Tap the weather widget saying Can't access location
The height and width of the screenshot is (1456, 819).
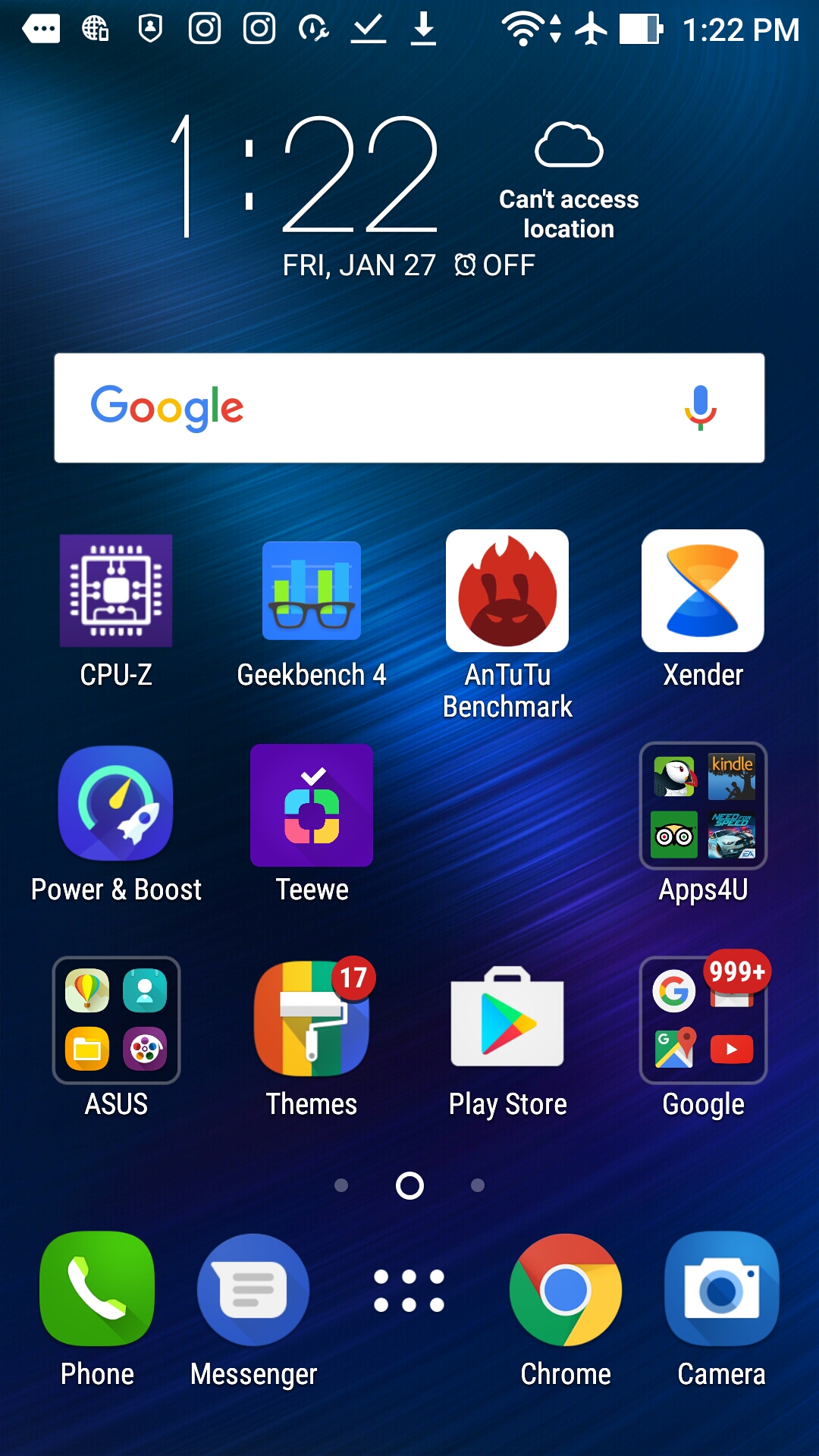tap(569, 182)
